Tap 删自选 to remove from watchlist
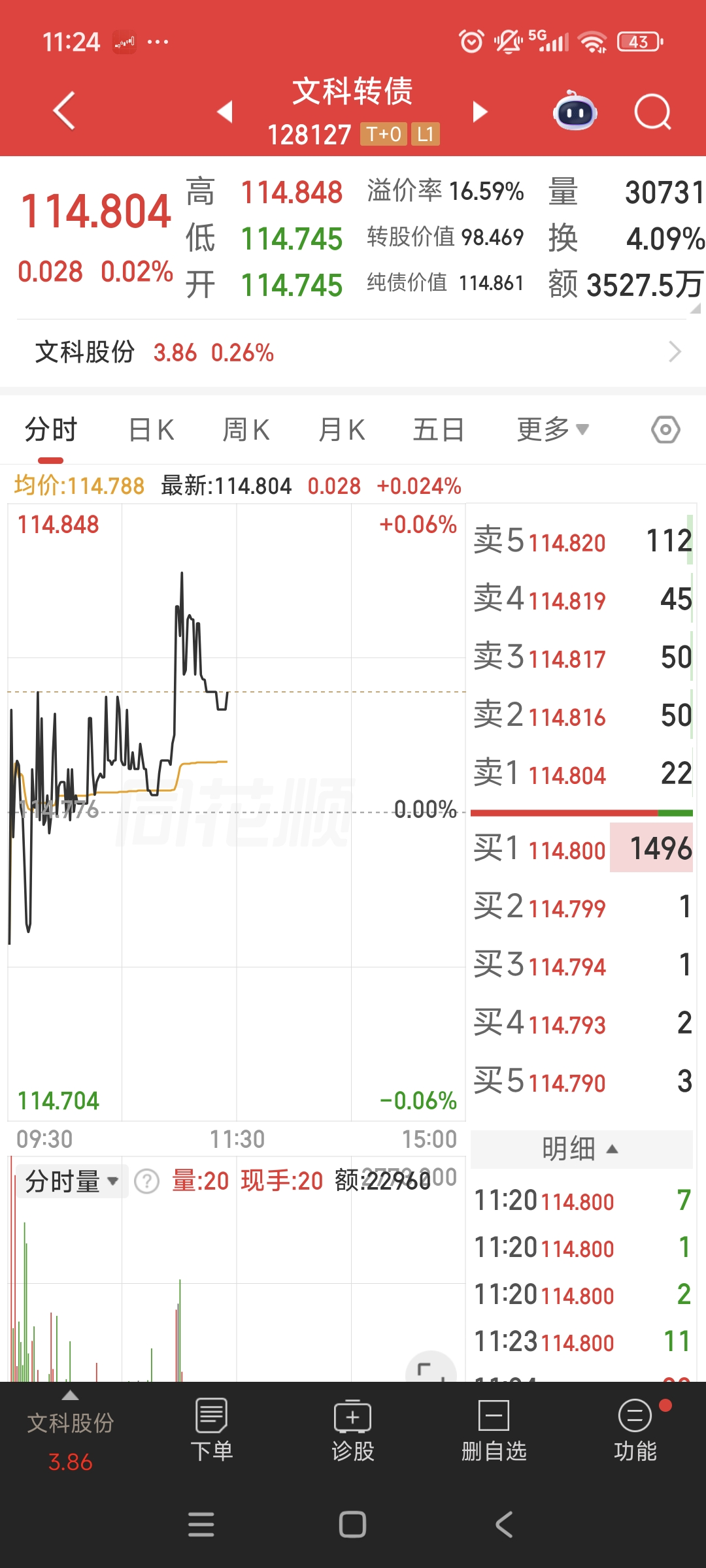Screen dimensions: 706x1568 pos(494,1429)
